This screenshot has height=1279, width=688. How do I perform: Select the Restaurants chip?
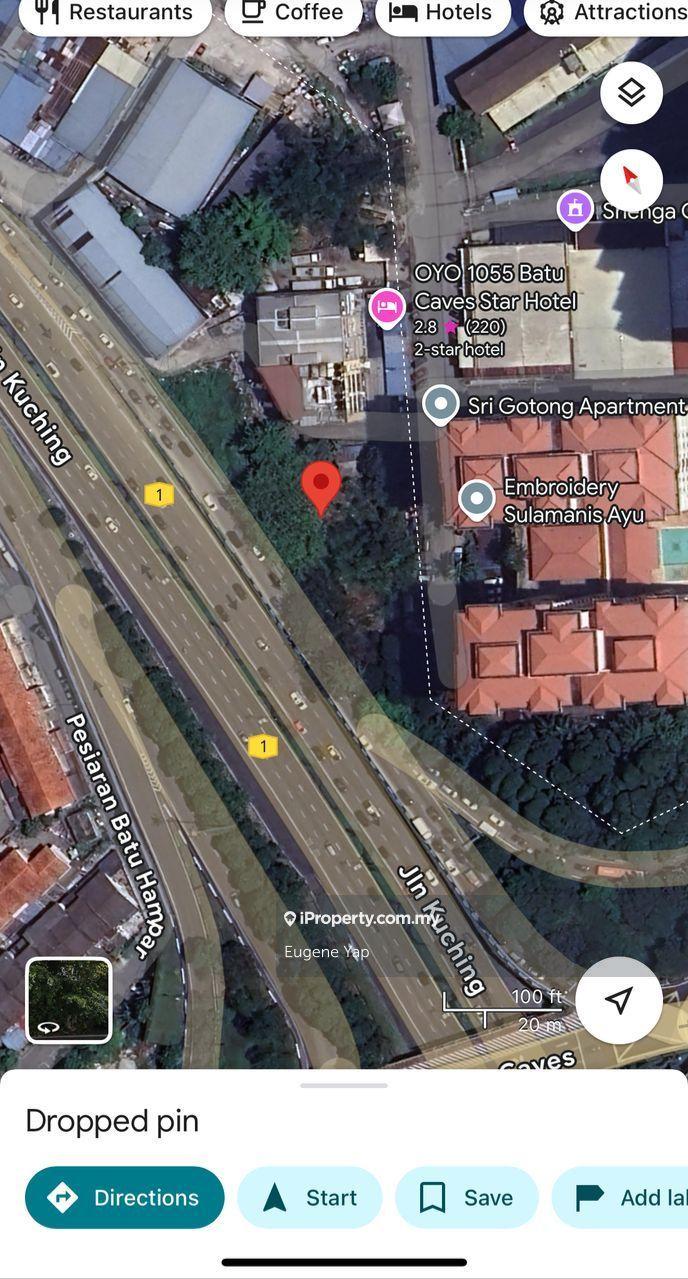click(x=114, y=13)
